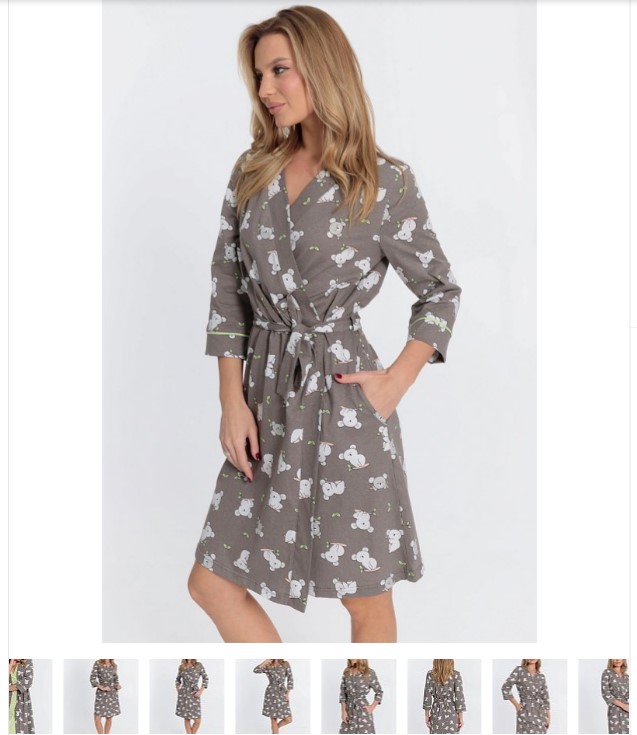This screenshot has width=637, height=735.
Task: Select the thumbnail showing the back view
Action: (444, 696)
